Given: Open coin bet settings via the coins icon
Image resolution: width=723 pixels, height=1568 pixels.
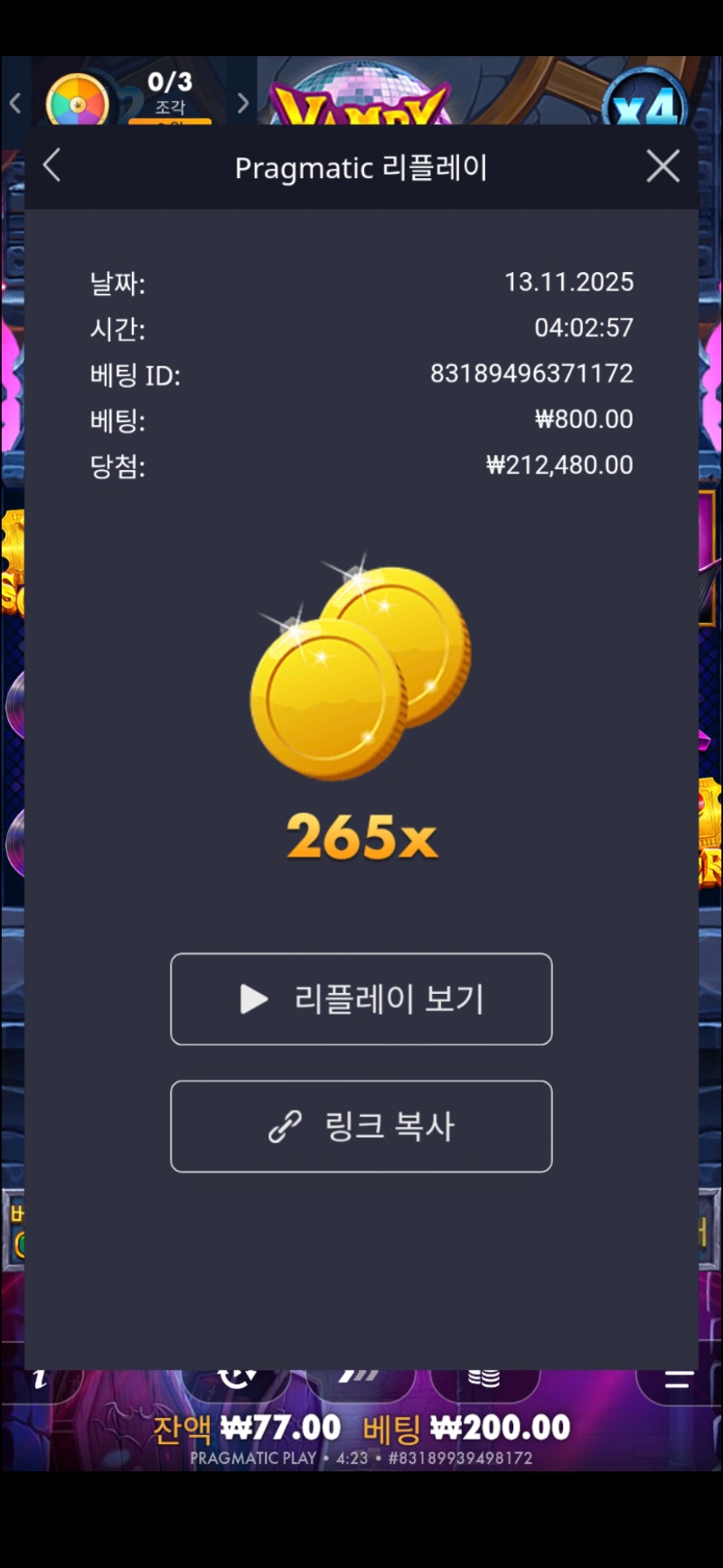Looking at the screenshot, I should [485, 1377].
